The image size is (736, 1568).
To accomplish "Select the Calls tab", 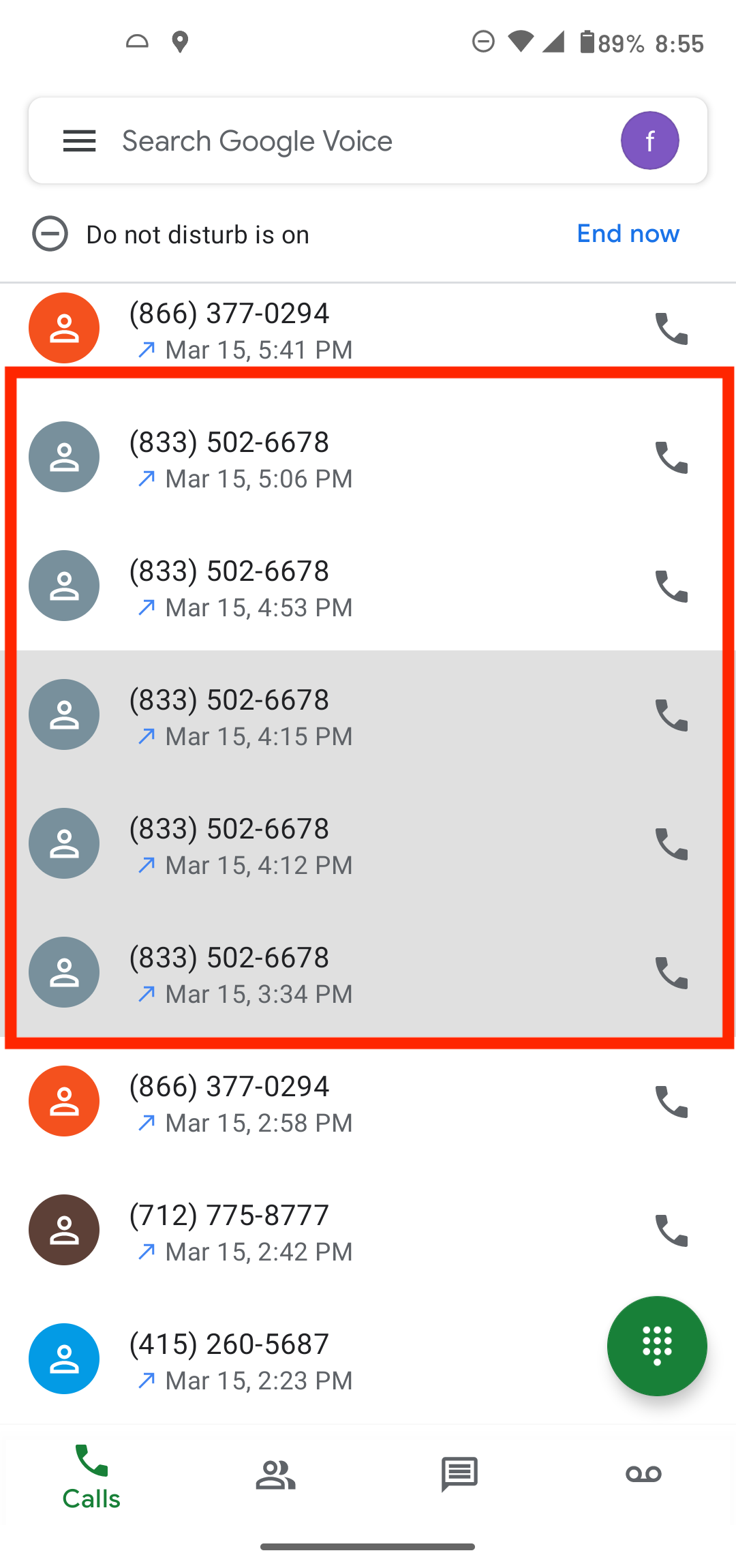I will pos(91,1477).
